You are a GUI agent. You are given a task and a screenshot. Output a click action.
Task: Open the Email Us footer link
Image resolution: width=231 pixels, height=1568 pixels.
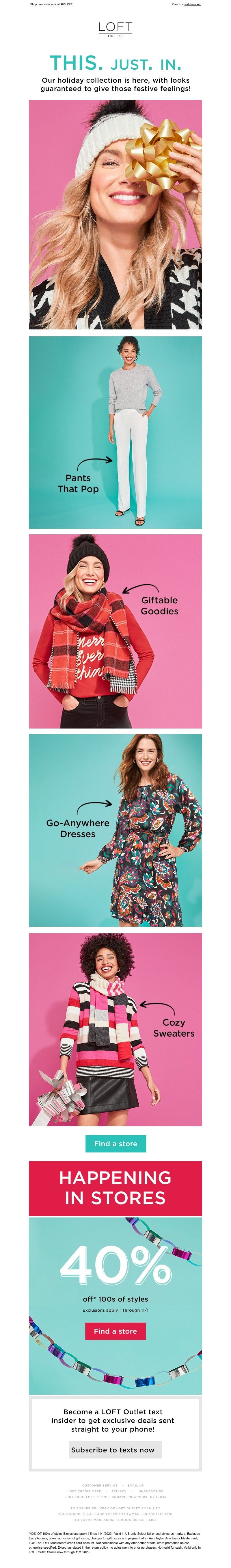click(x=135, y=1485)
